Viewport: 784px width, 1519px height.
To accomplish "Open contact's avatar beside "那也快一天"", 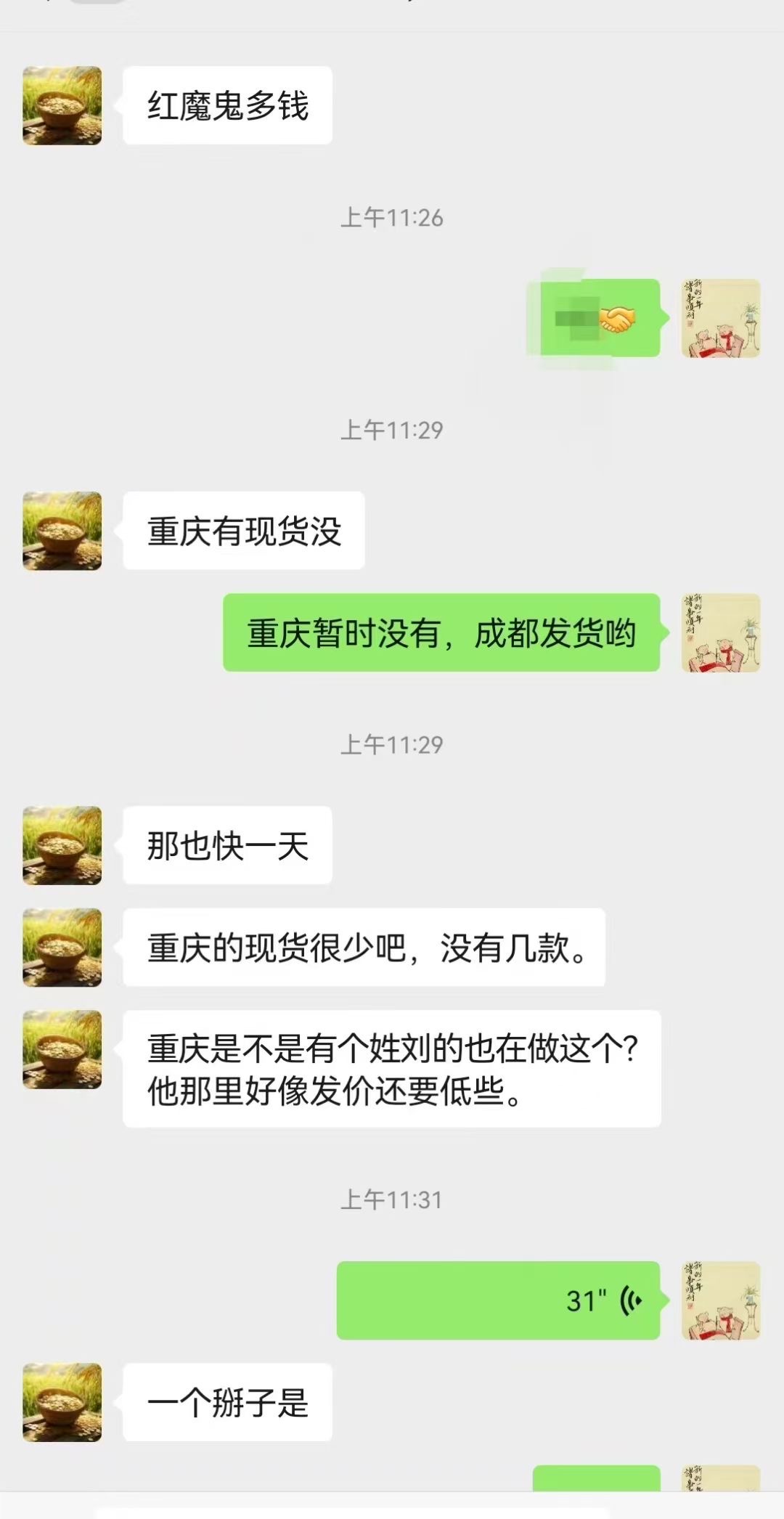I will pyautogui.click(x=62, y=845).
